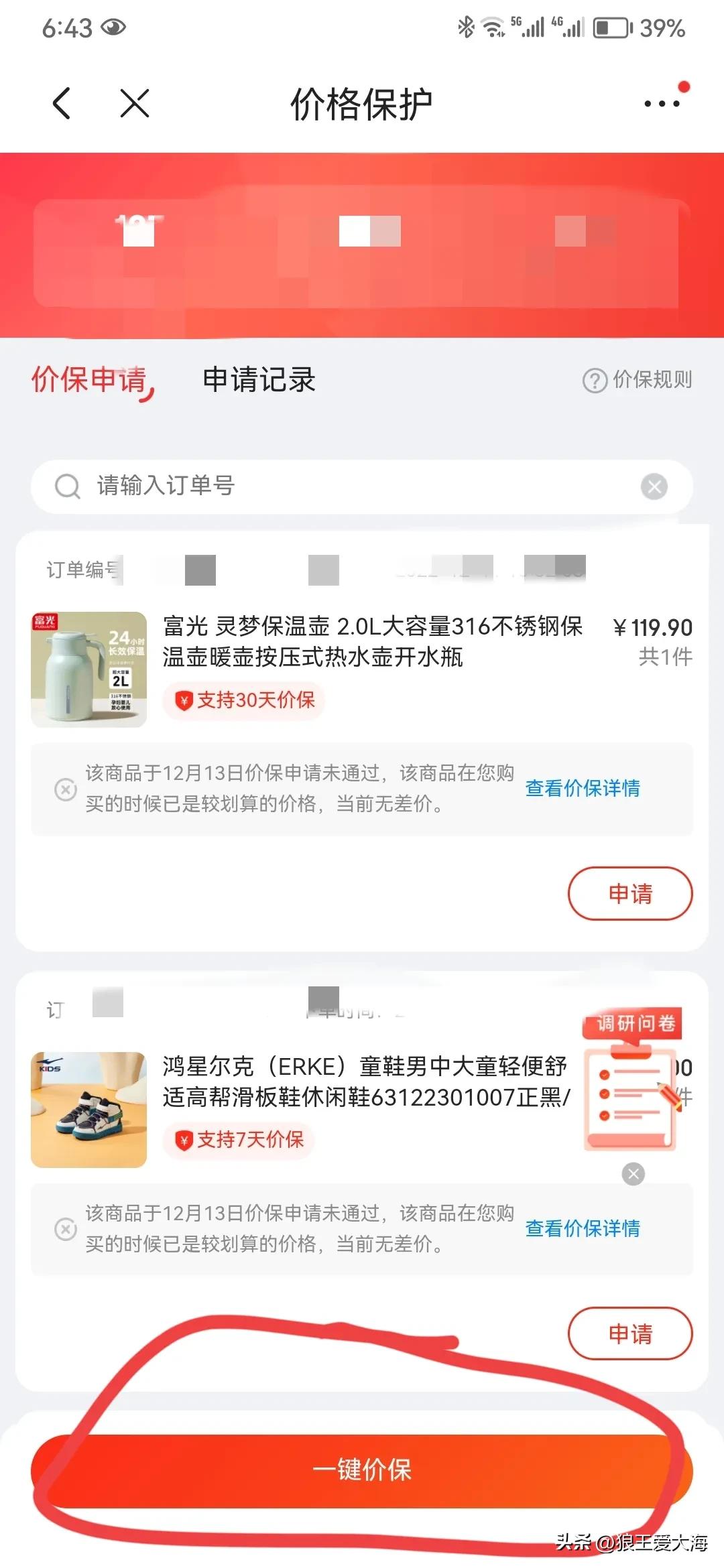The width and height of the screenshot is (724, 1568).
Task: Select the 价保申请 tab
Action: point(90,379)
